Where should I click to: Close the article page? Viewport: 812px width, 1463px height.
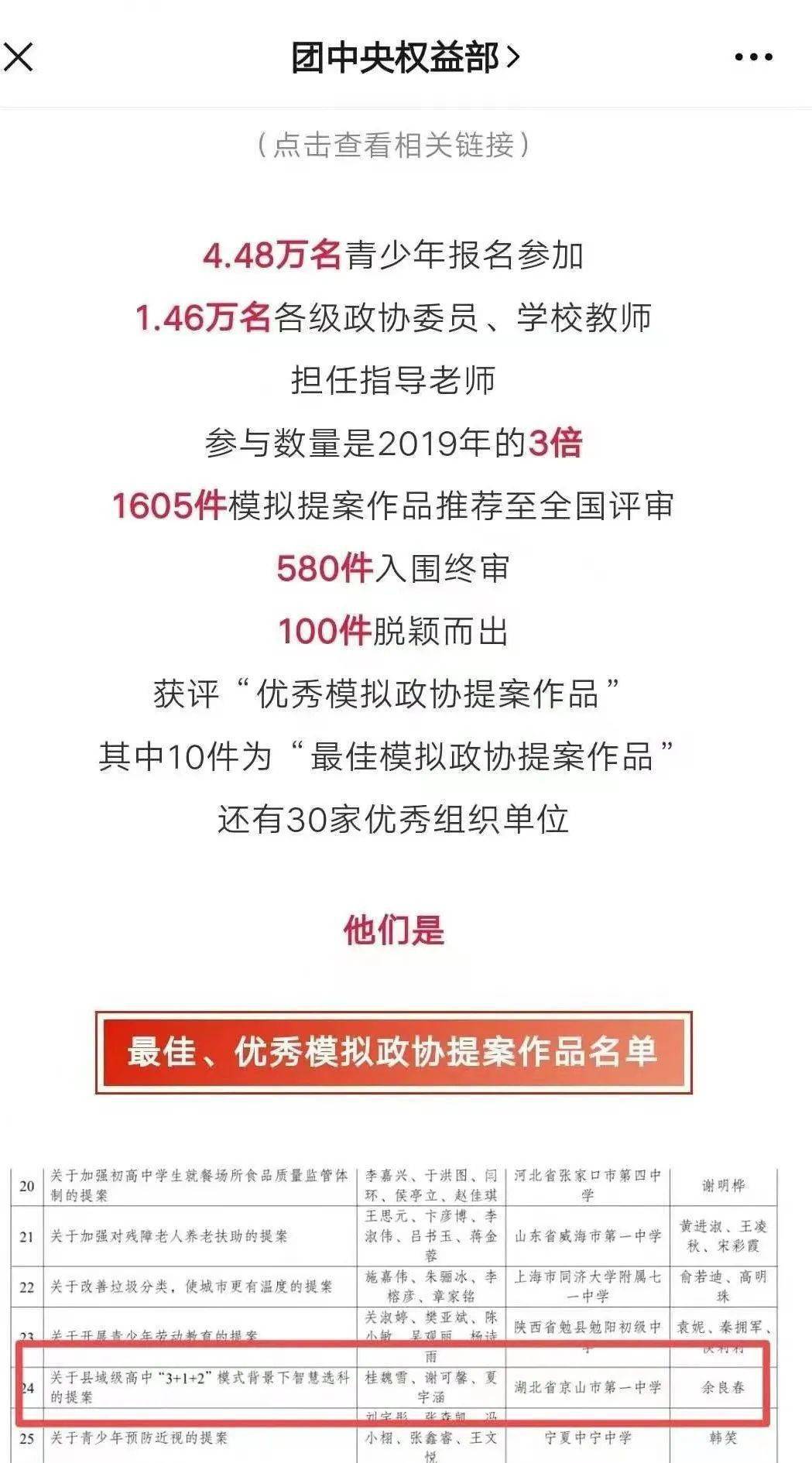pyautogui.click(x=19, y=57)
